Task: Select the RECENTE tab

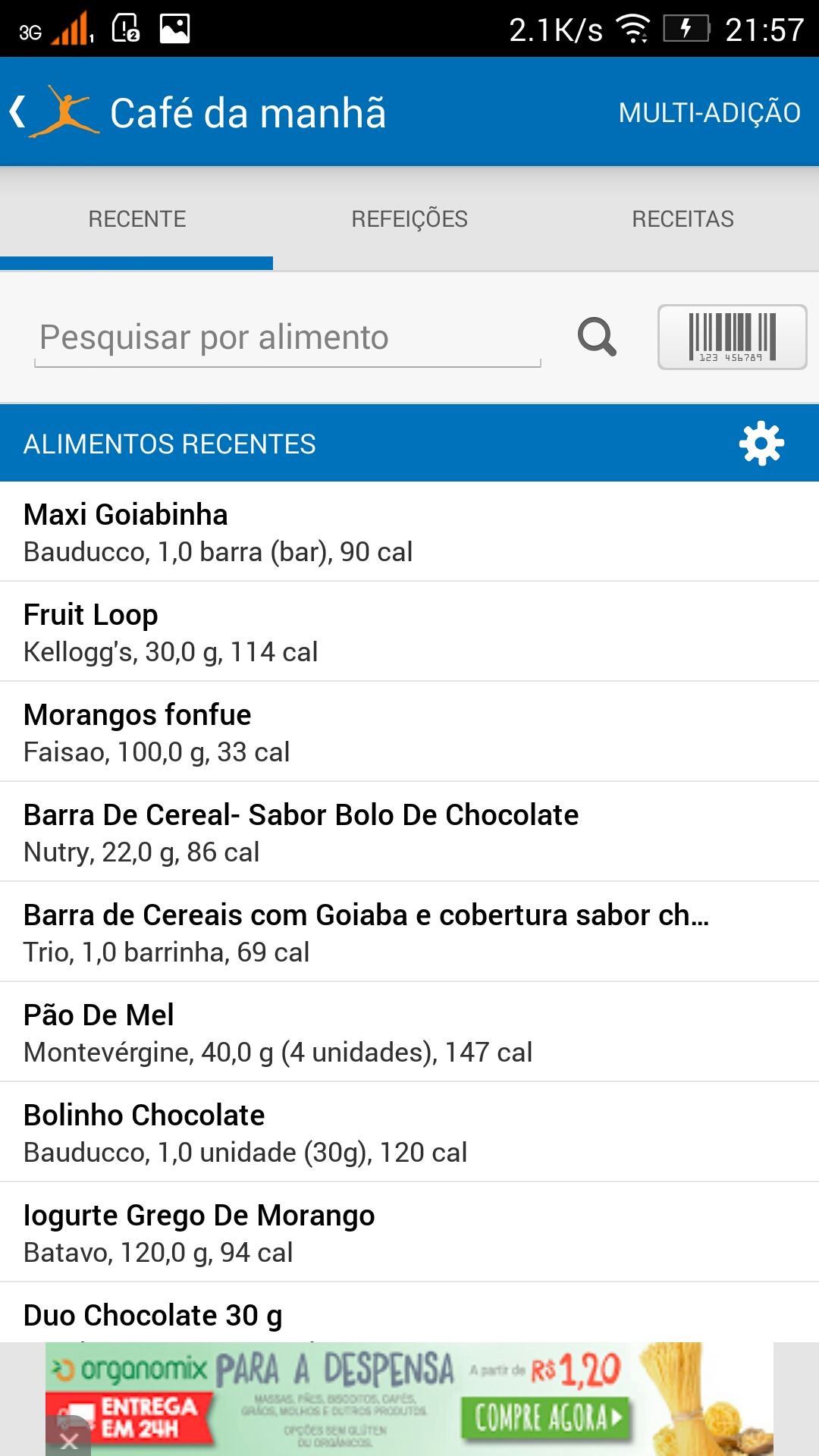Action: 136,219
